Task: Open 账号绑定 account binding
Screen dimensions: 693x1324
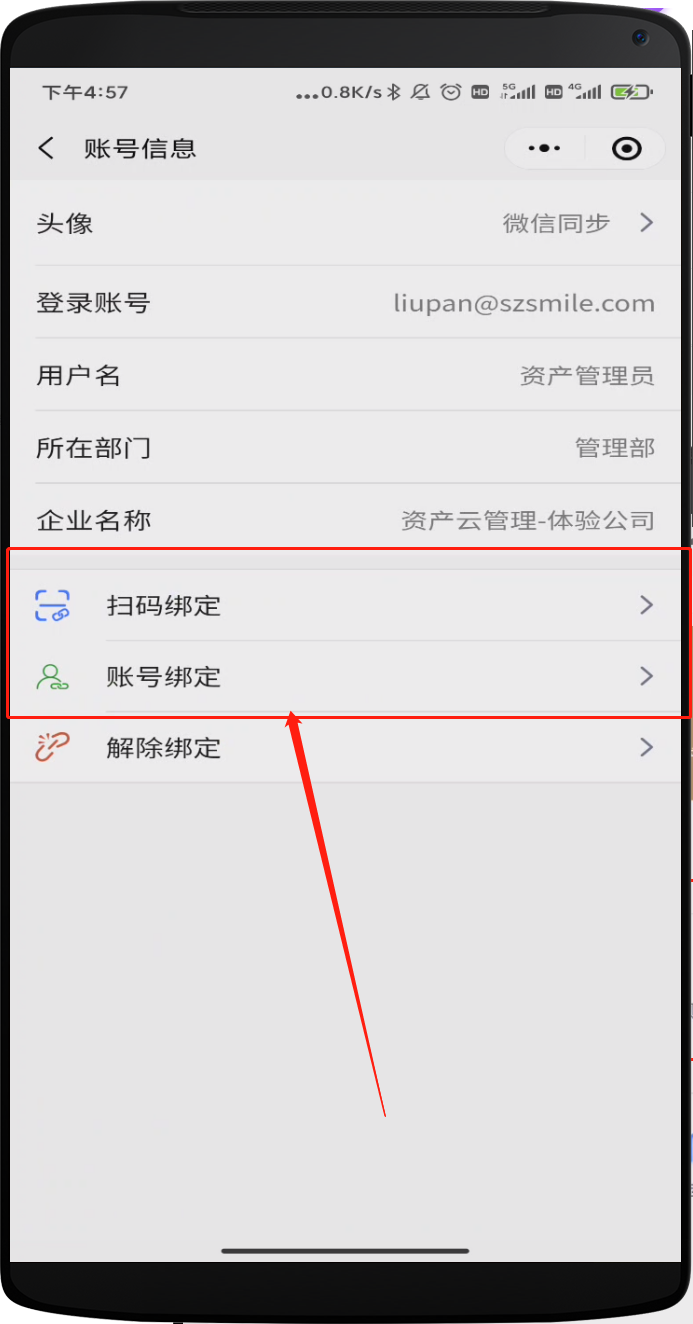Action: [345, 677]
